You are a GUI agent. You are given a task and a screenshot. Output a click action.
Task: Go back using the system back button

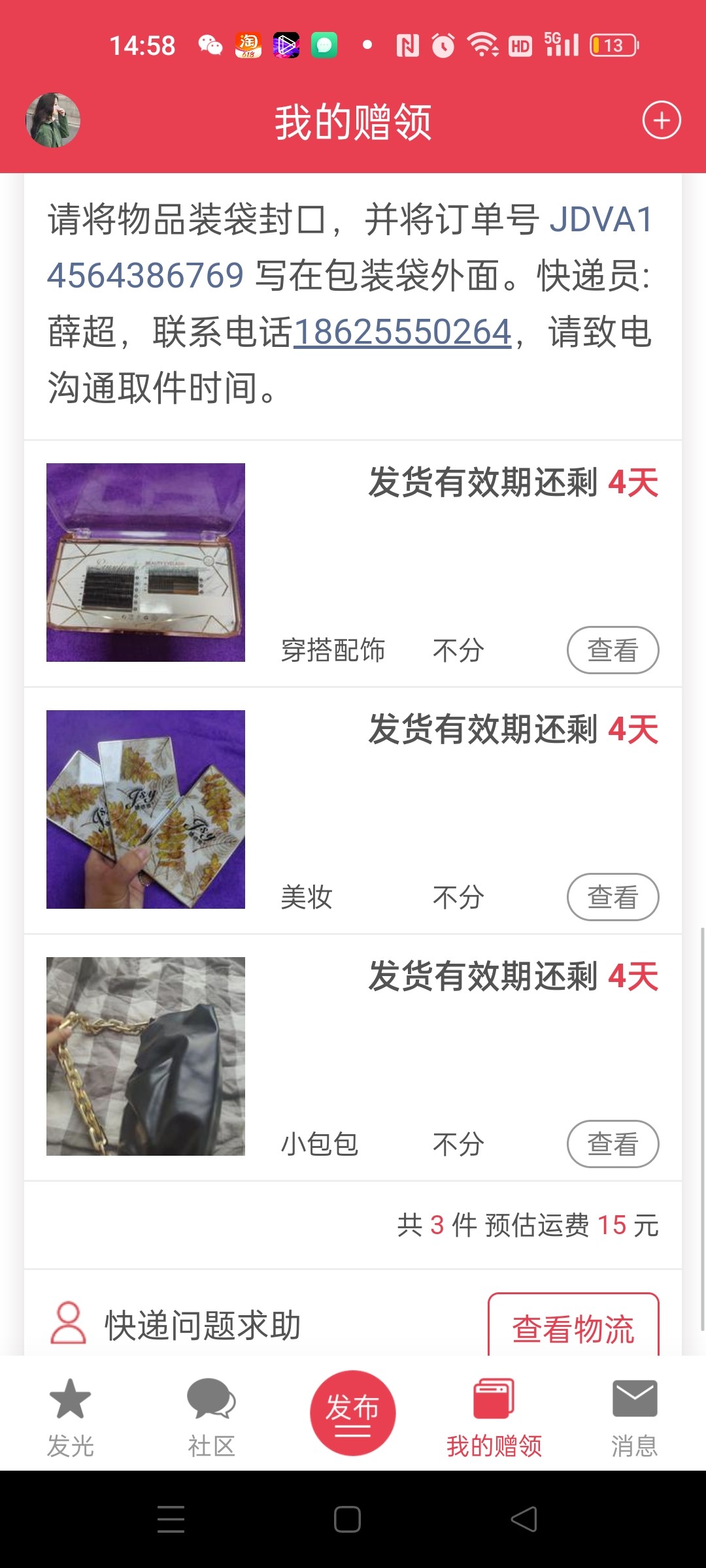[524, 1519]
